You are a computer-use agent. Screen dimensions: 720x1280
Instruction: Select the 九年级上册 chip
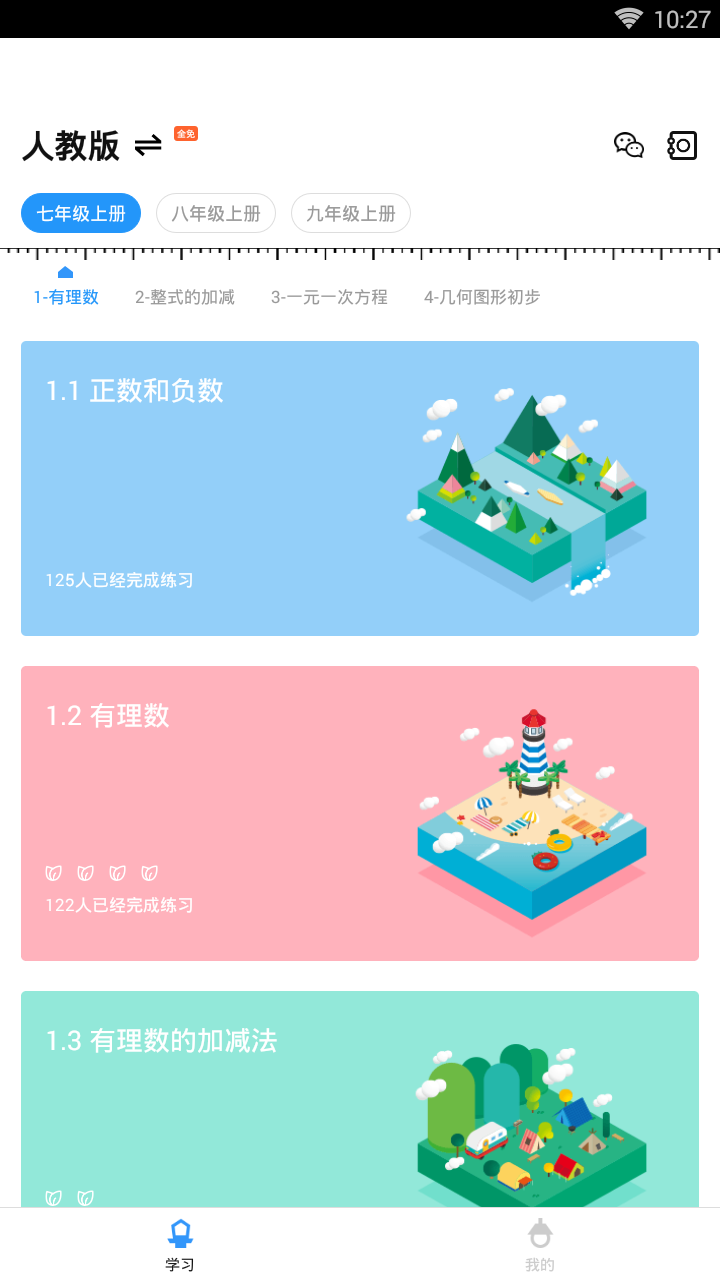tap(351, 213)
